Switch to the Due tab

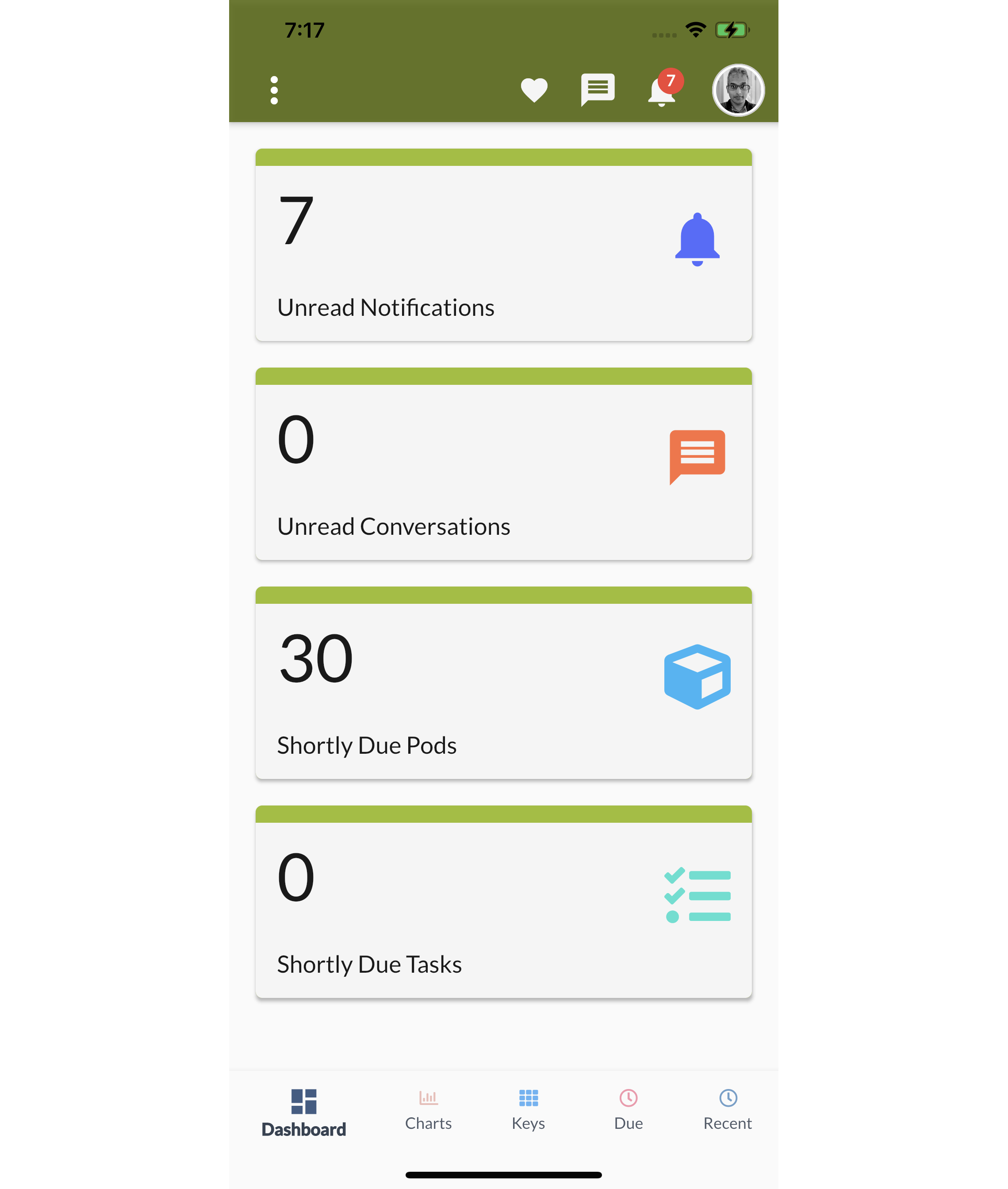628,1110
